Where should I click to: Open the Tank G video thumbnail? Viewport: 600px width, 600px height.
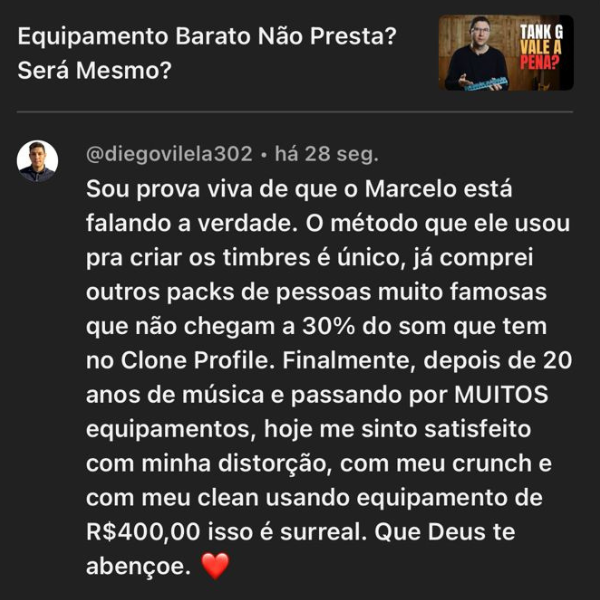[x=506, y=54]
